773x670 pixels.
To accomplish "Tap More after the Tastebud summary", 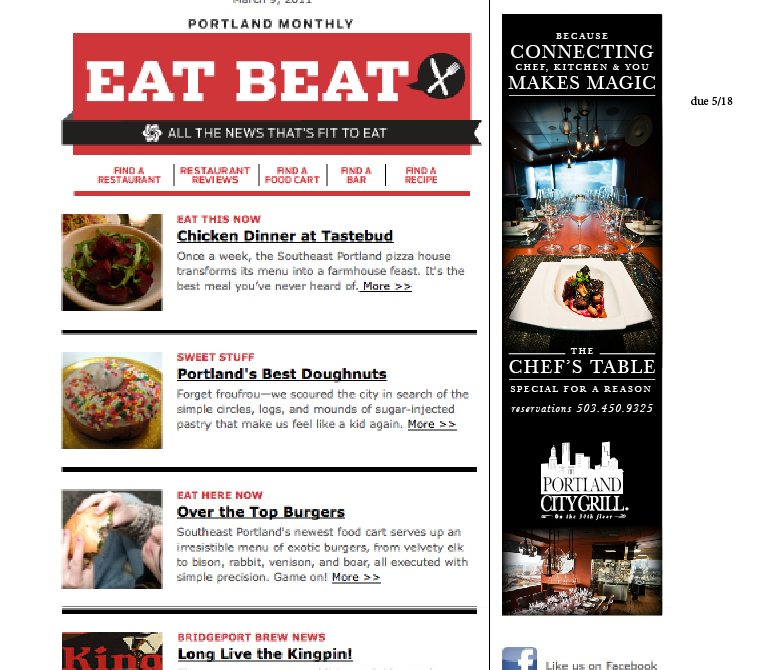I will [386, 286].
